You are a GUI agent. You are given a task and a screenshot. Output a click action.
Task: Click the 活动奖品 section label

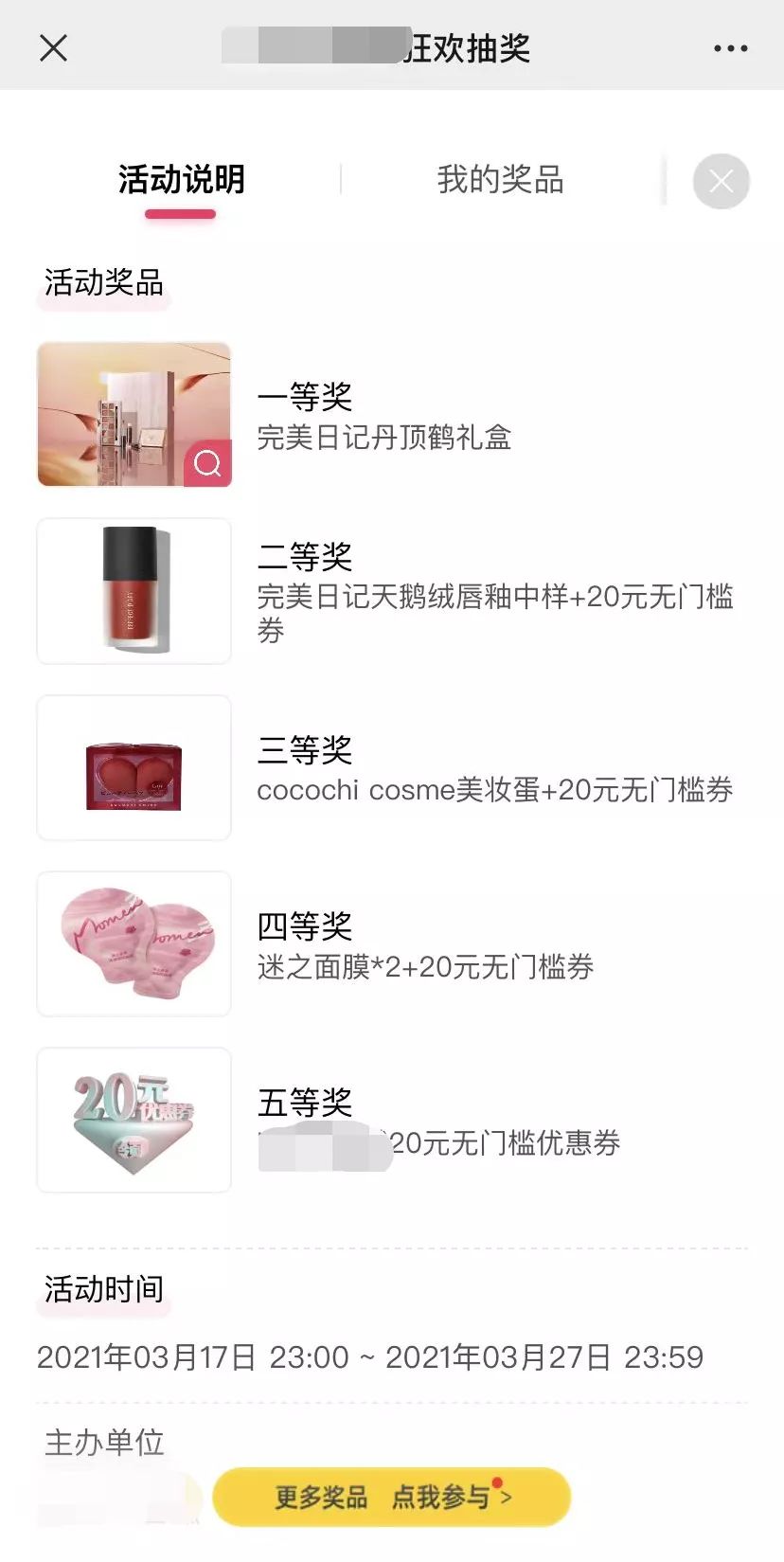[x=104, y=282]
